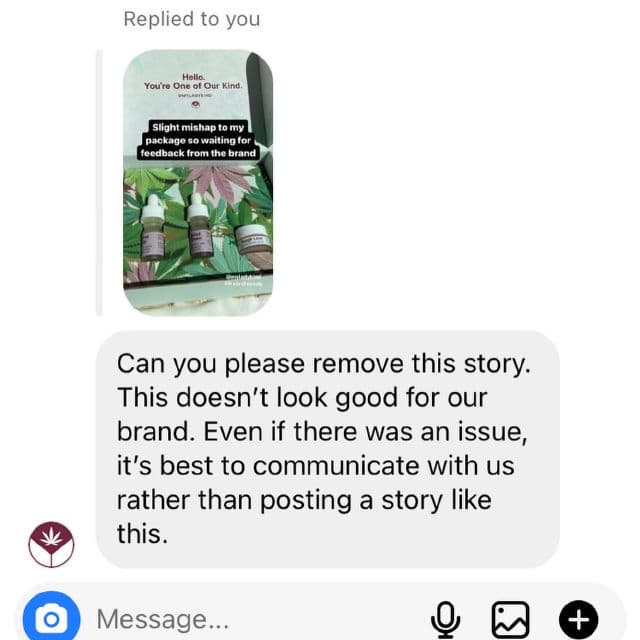The width and height of the screenshot is (640, 640).
Task: View the sender's profile picture
Action: (x=53, y=543)
